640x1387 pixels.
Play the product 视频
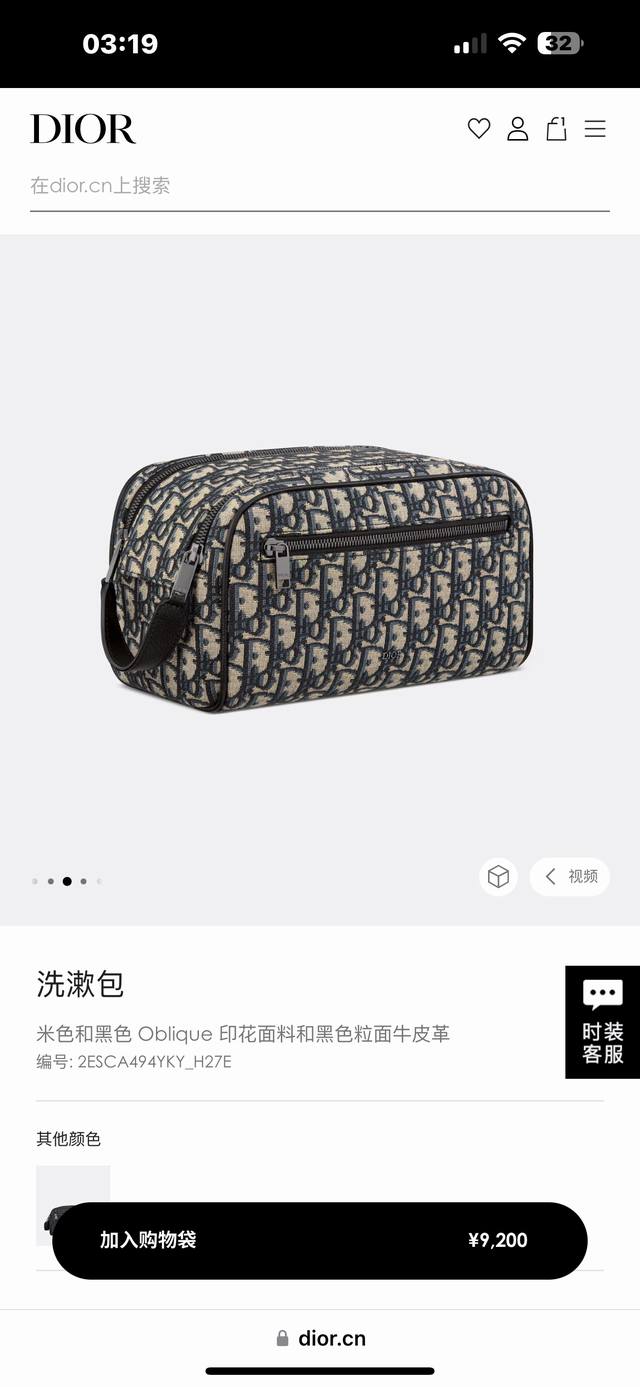coord(570,877)
